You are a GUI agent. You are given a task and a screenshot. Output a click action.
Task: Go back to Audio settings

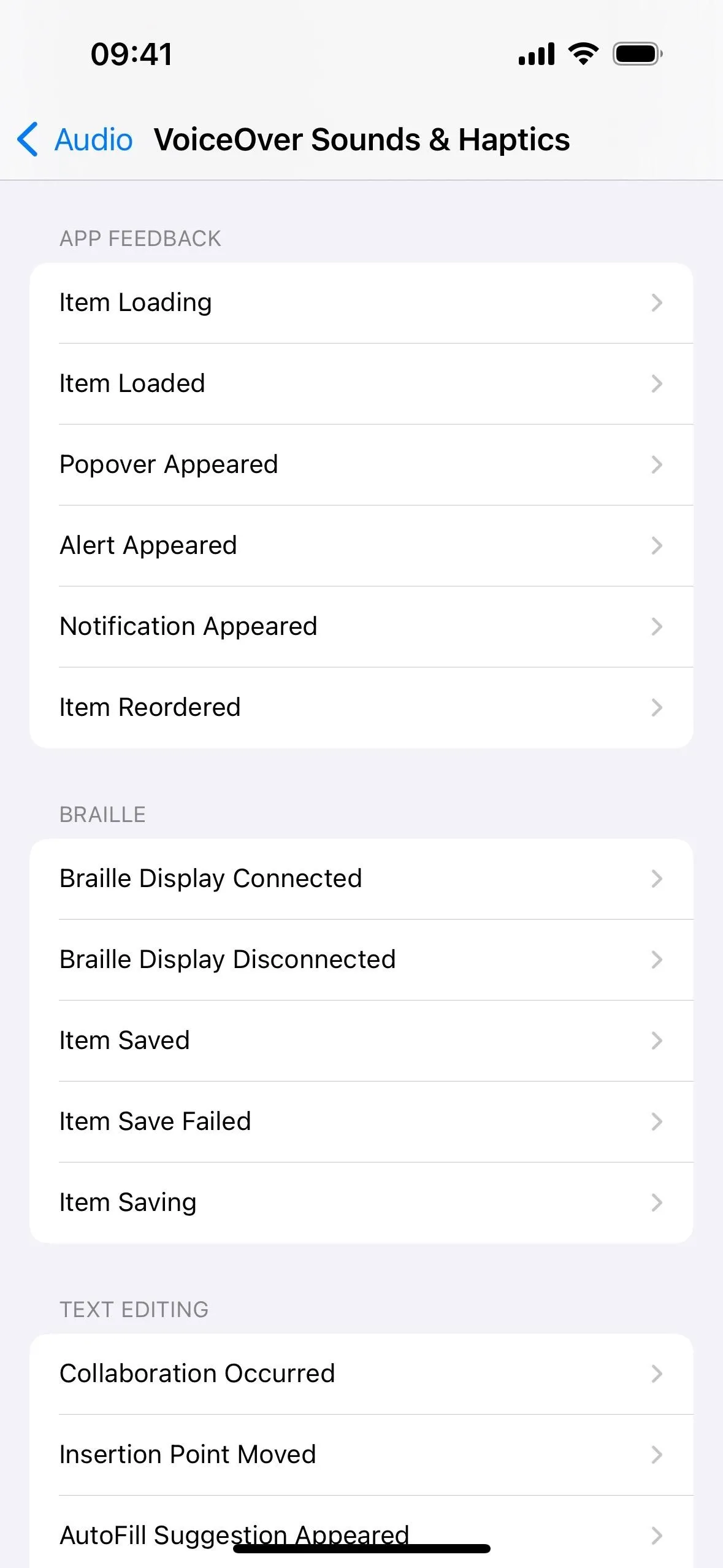75,139
